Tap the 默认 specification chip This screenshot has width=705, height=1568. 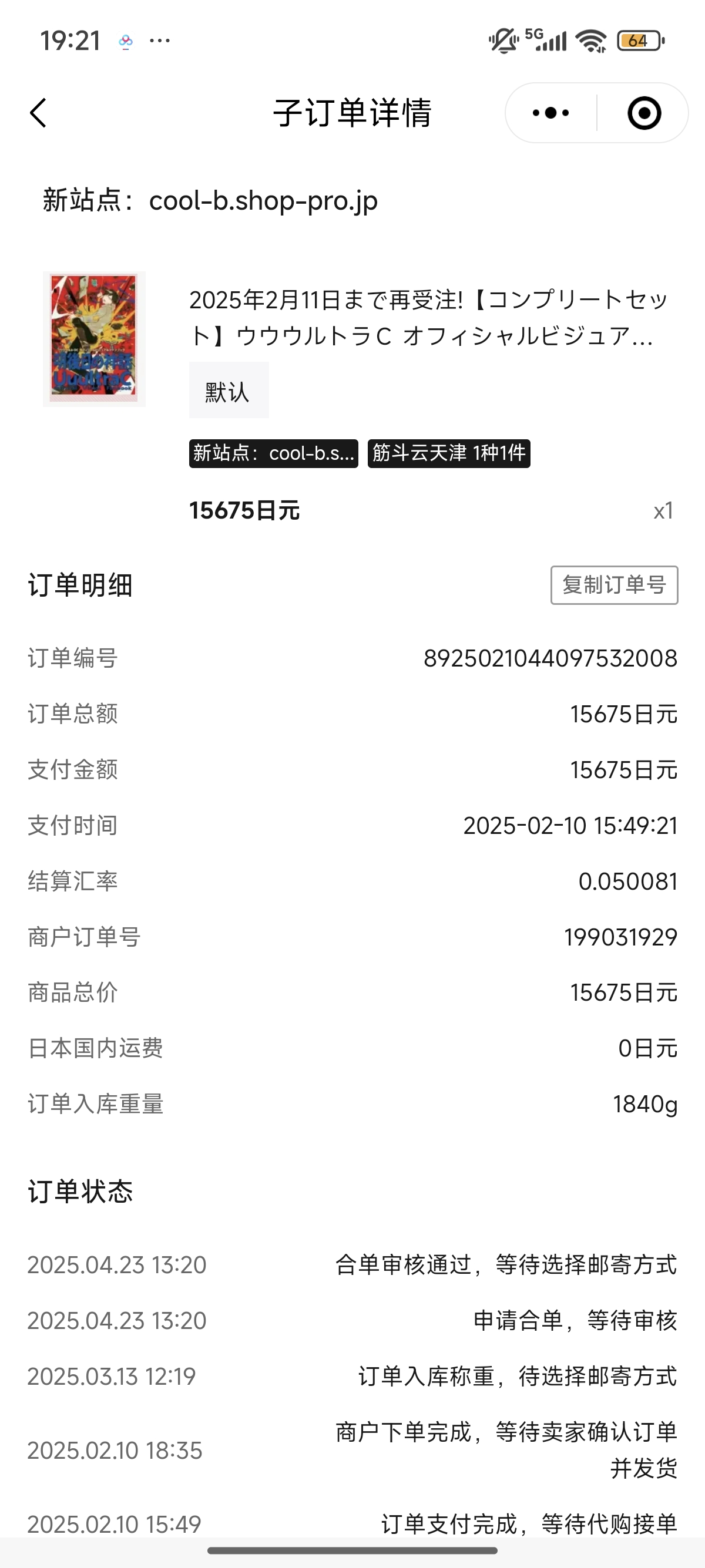pos(229,390)
